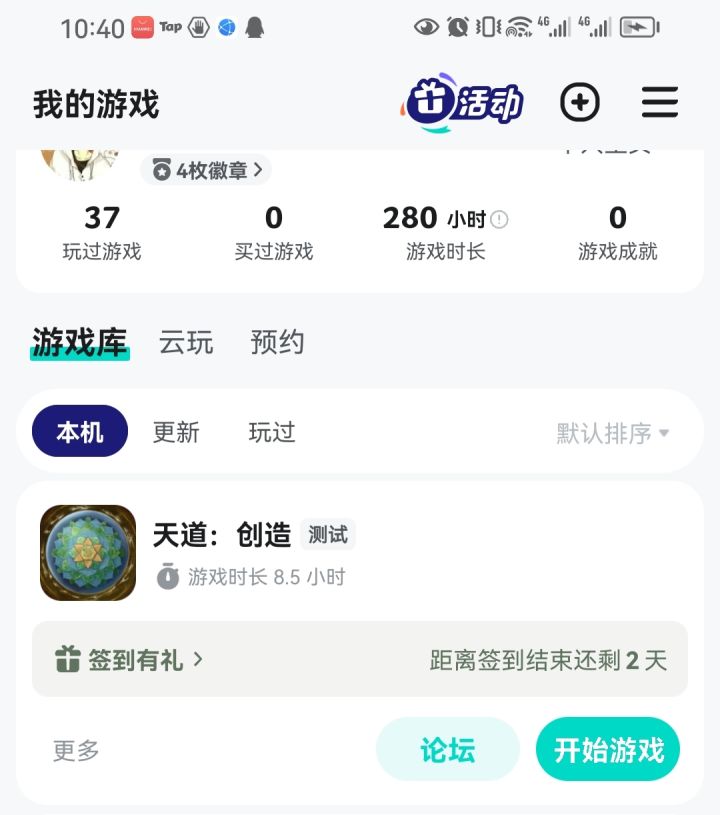This screenshot has width=720, height=815.
Task: View the 4枚徽章 badges
Action: pyautogui.click(x=206, y=170)
